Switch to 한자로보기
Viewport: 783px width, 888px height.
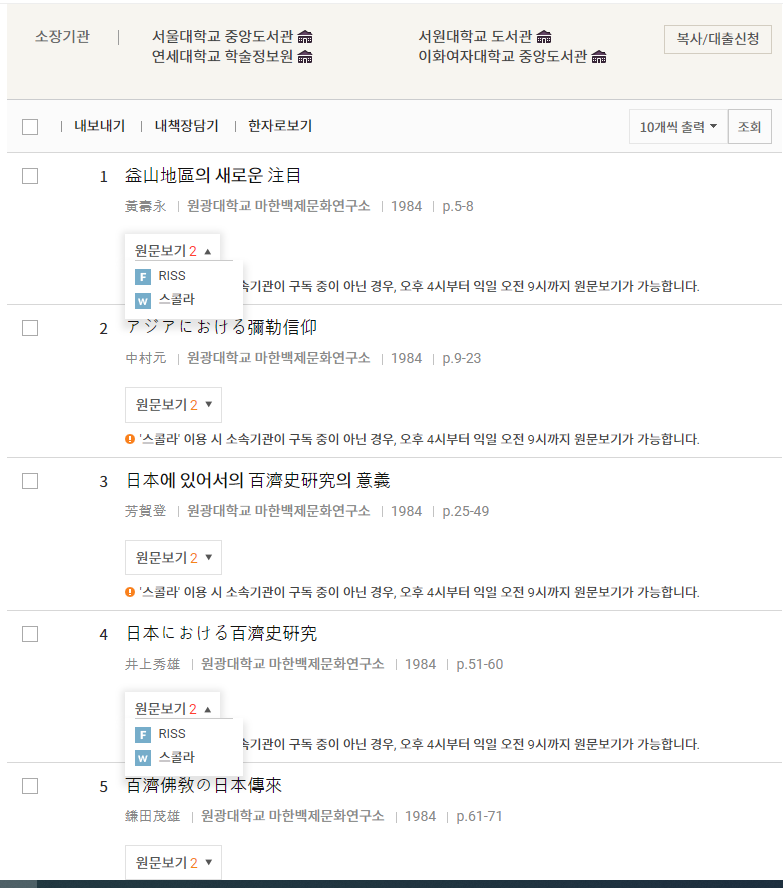[280, 126]
